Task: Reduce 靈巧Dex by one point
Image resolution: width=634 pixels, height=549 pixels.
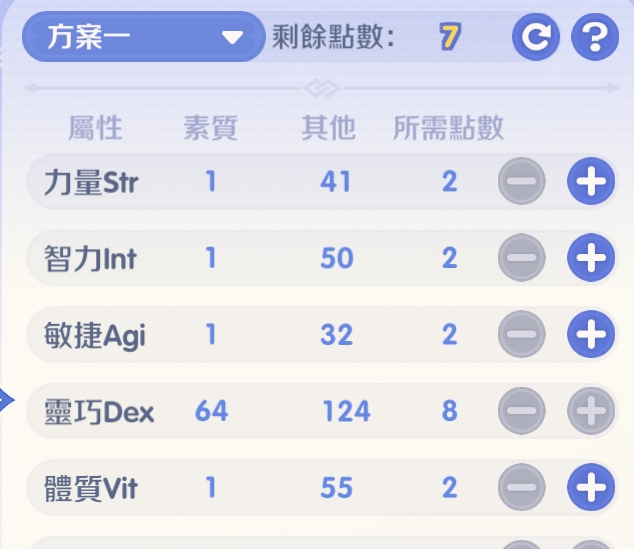Action: pos(522,411)
